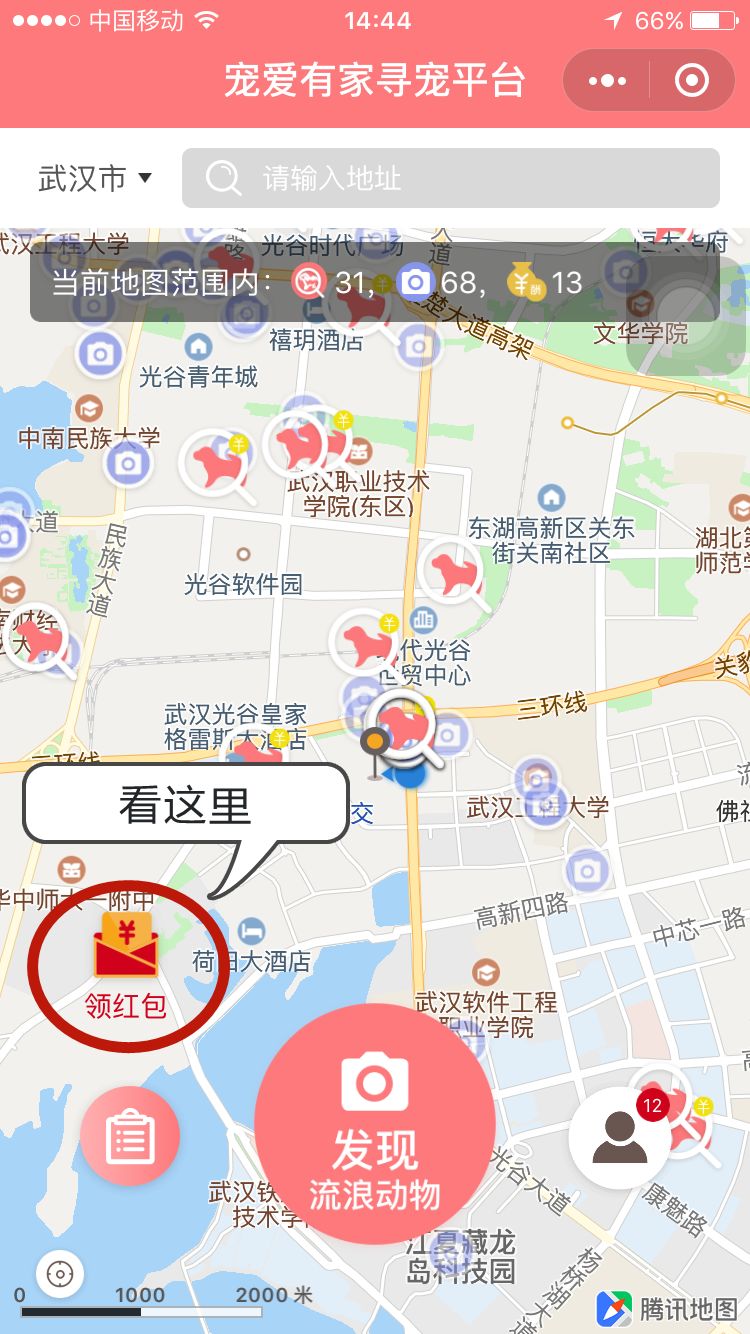Tap the locate-me compass icon
This screenshot has width=750, height=1334.
(57, 1275)
